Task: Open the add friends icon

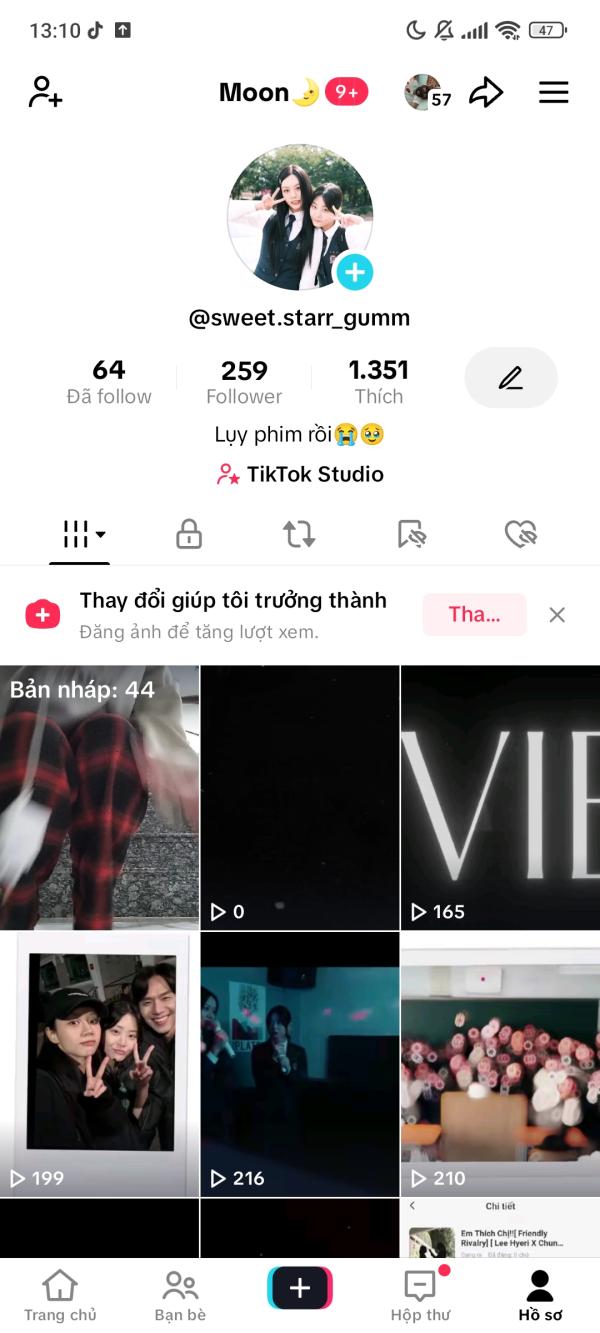Action: (x=45, y=92)
